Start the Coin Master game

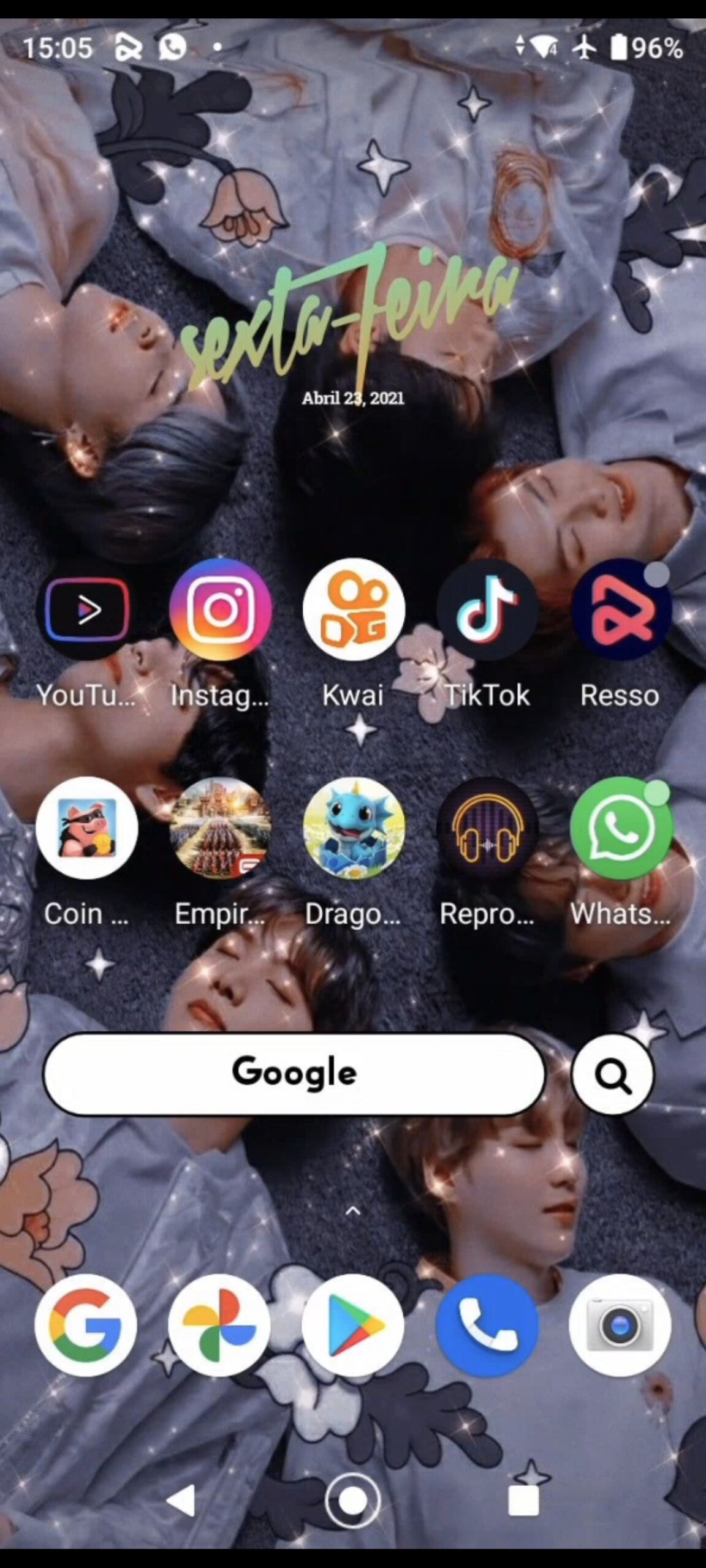pos(86,828)
